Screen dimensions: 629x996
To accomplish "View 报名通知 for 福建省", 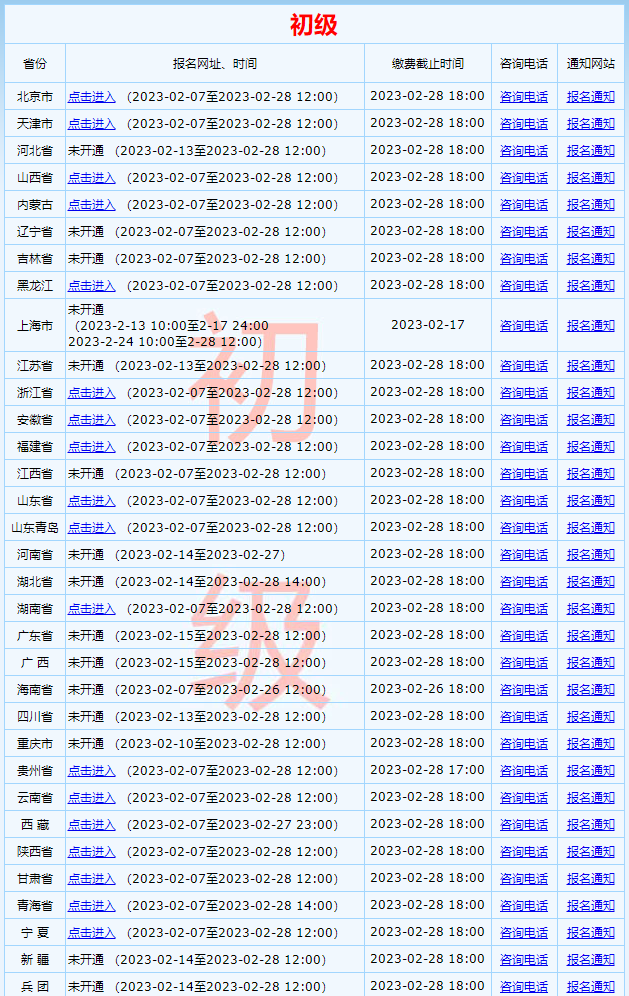I will [591, 447].
